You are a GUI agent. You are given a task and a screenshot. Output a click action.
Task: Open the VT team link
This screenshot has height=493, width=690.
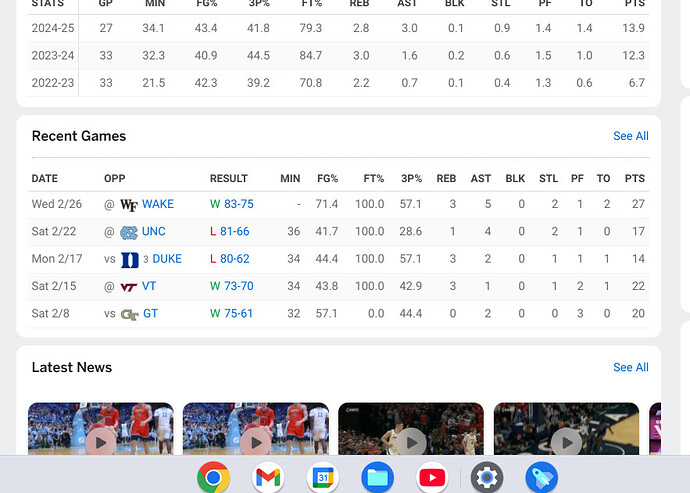(150, 286)
